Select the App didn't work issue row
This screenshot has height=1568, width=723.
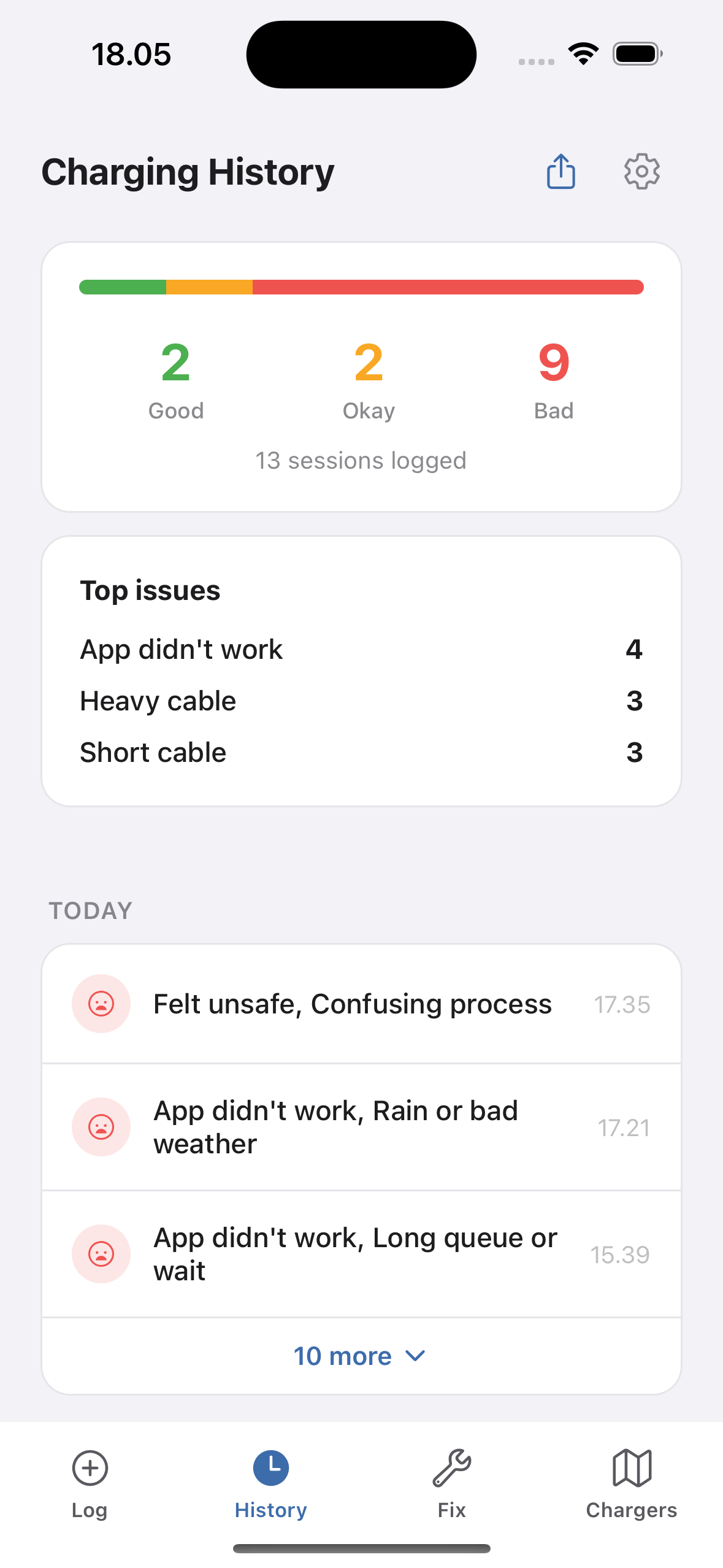361,649
